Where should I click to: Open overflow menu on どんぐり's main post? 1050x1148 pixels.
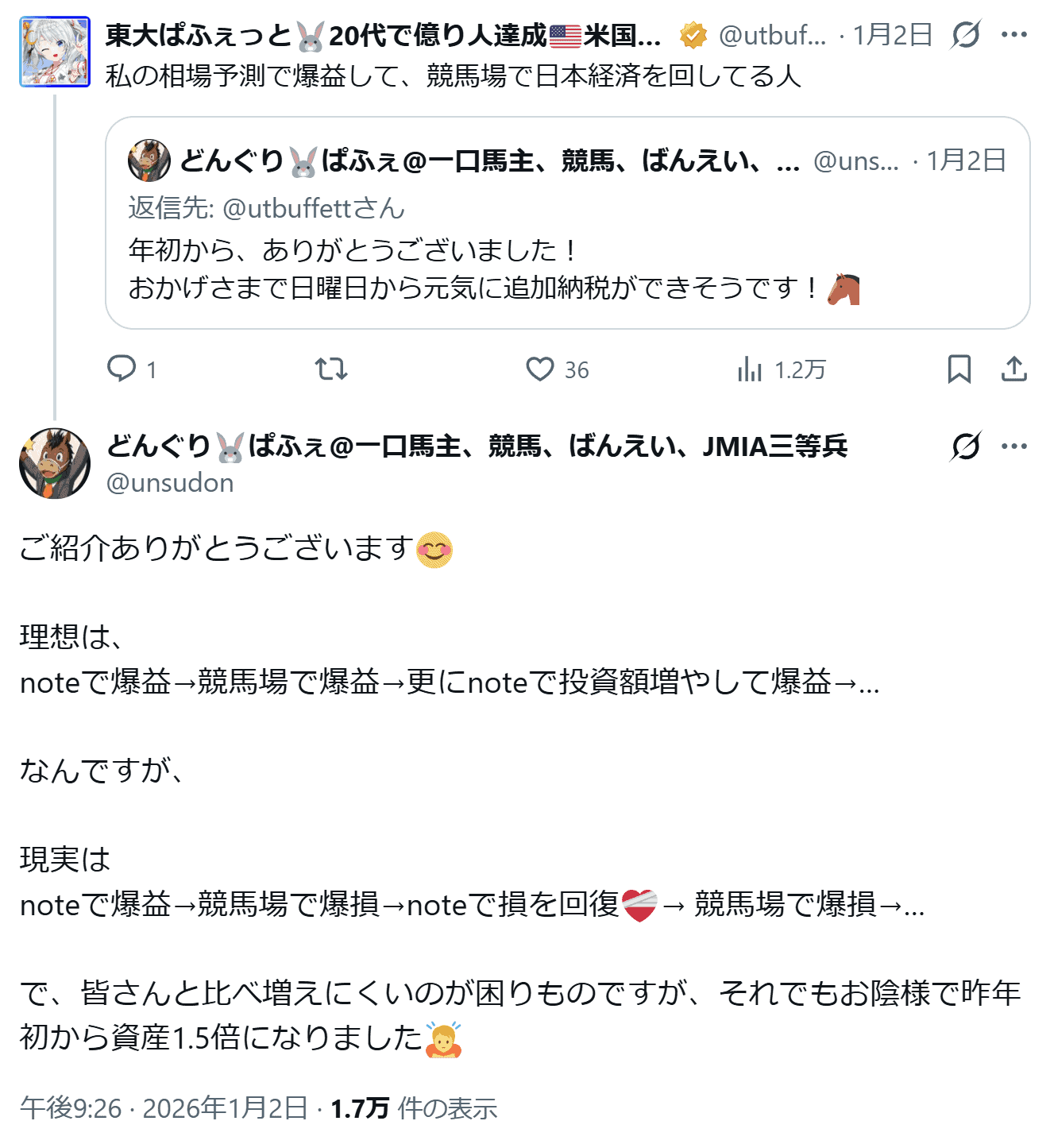1014,446
